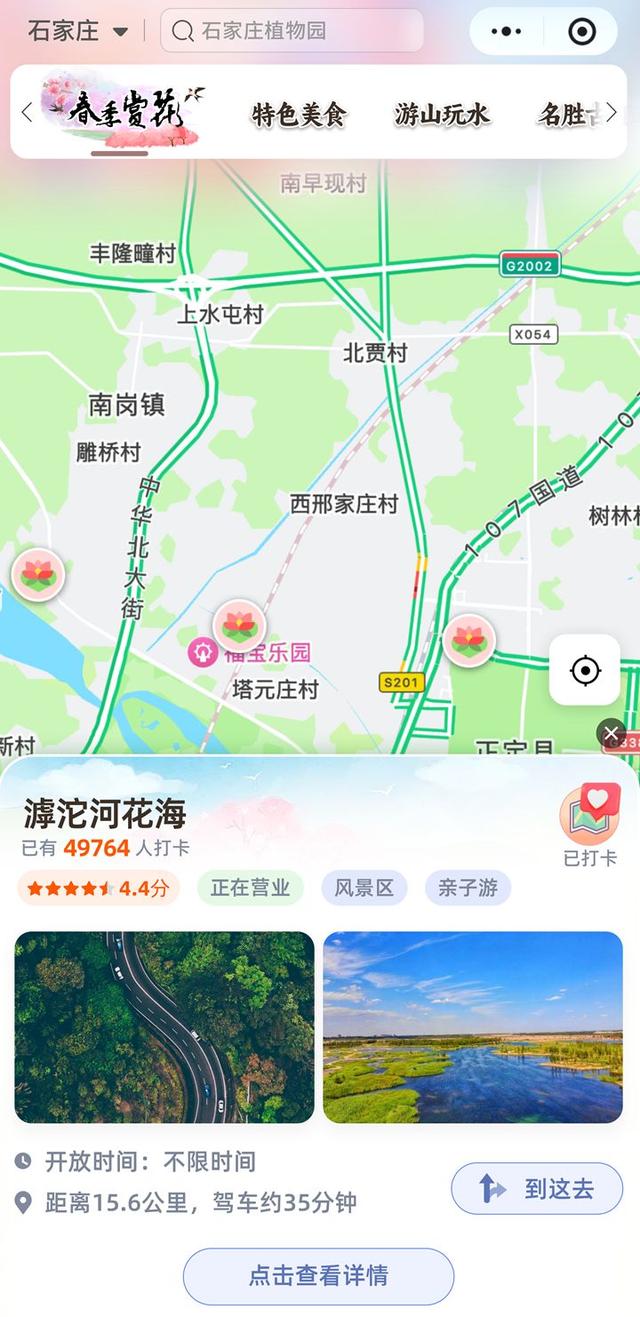Switch to the 特色美食 tab
The image size is (640, 1317).
coord(299,114)
